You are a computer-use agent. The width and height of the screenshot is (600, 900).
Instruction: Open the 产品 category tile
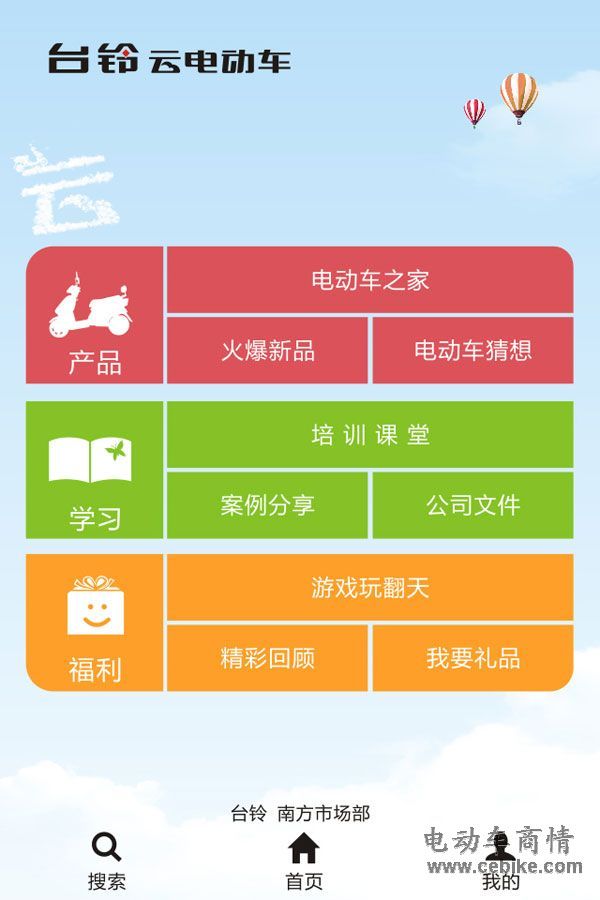coord(95,315)
